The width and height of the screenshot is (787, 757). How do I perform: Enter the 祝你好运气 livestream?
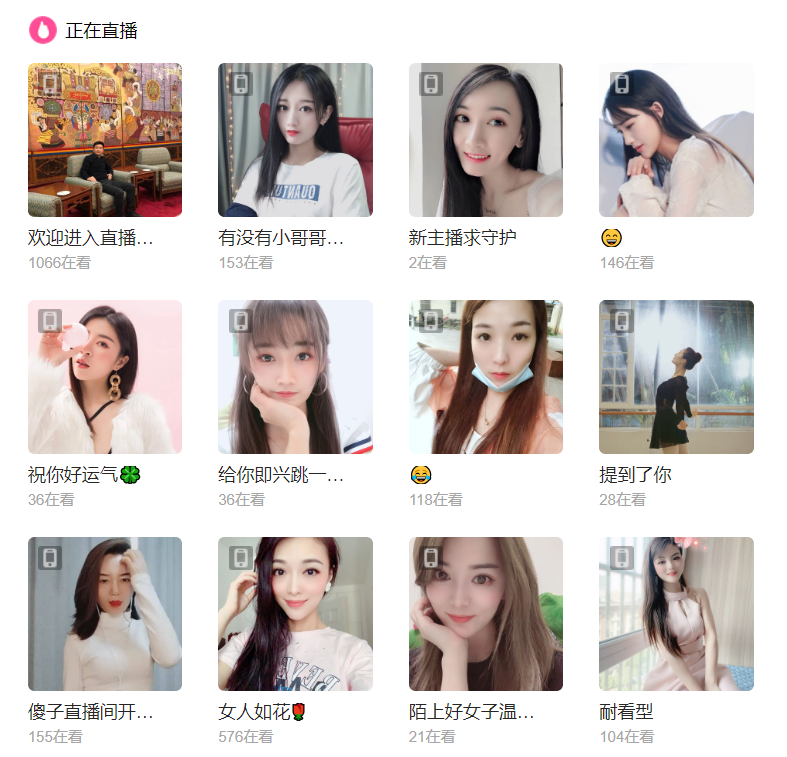click(105, 377)
